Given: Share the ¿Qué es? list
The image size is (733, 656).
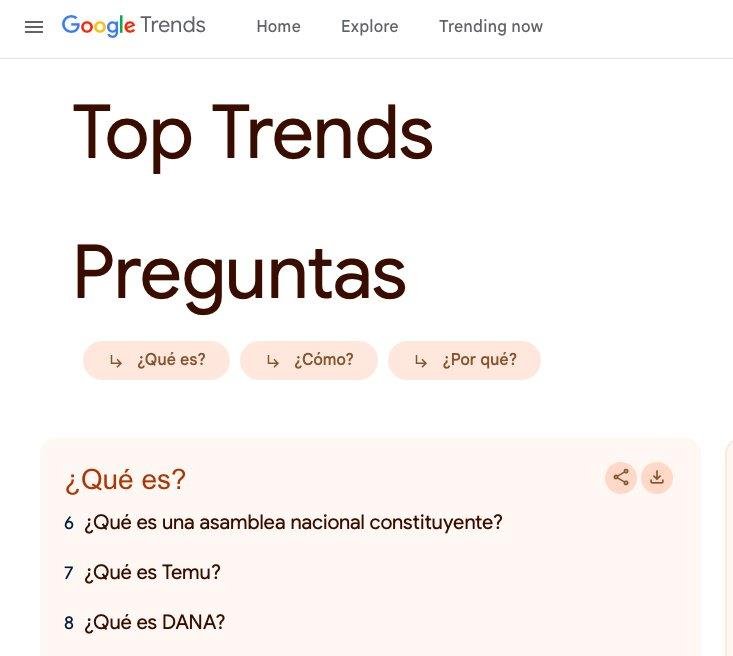Looking at the screenshot, I should (621, 477).
